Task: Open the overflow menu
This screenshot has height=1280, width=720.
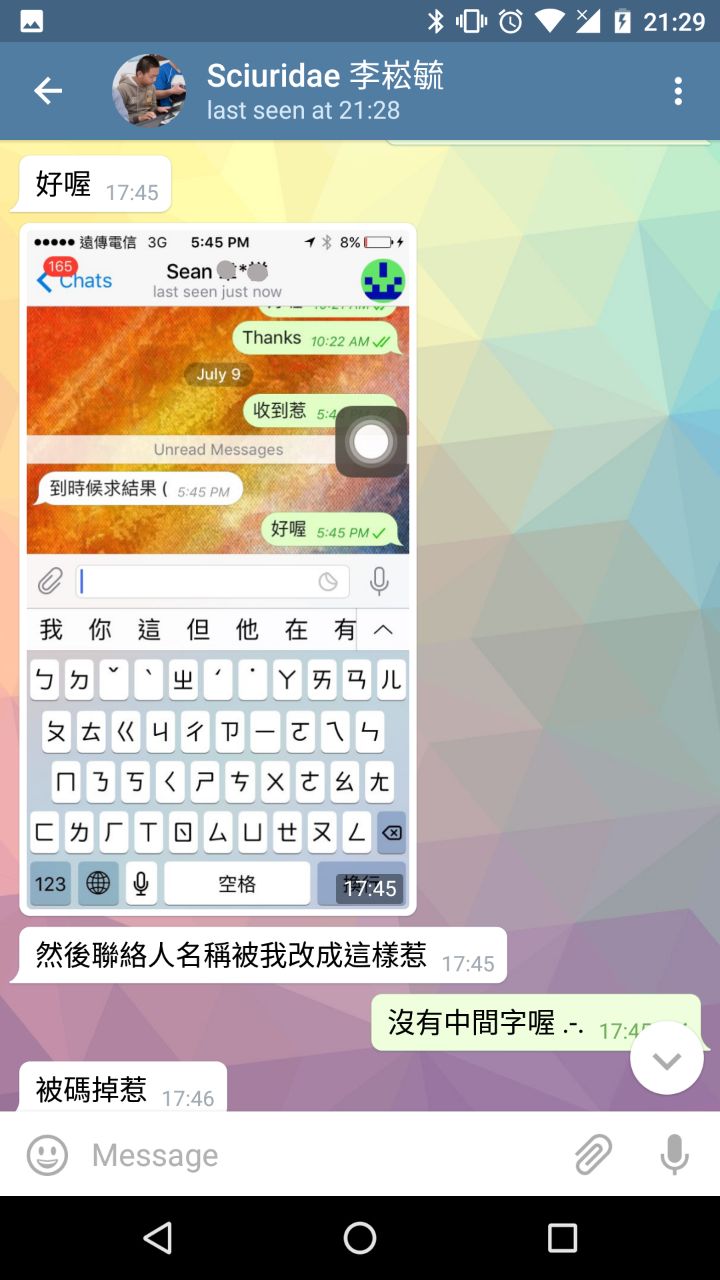Action: pos(678,91)
